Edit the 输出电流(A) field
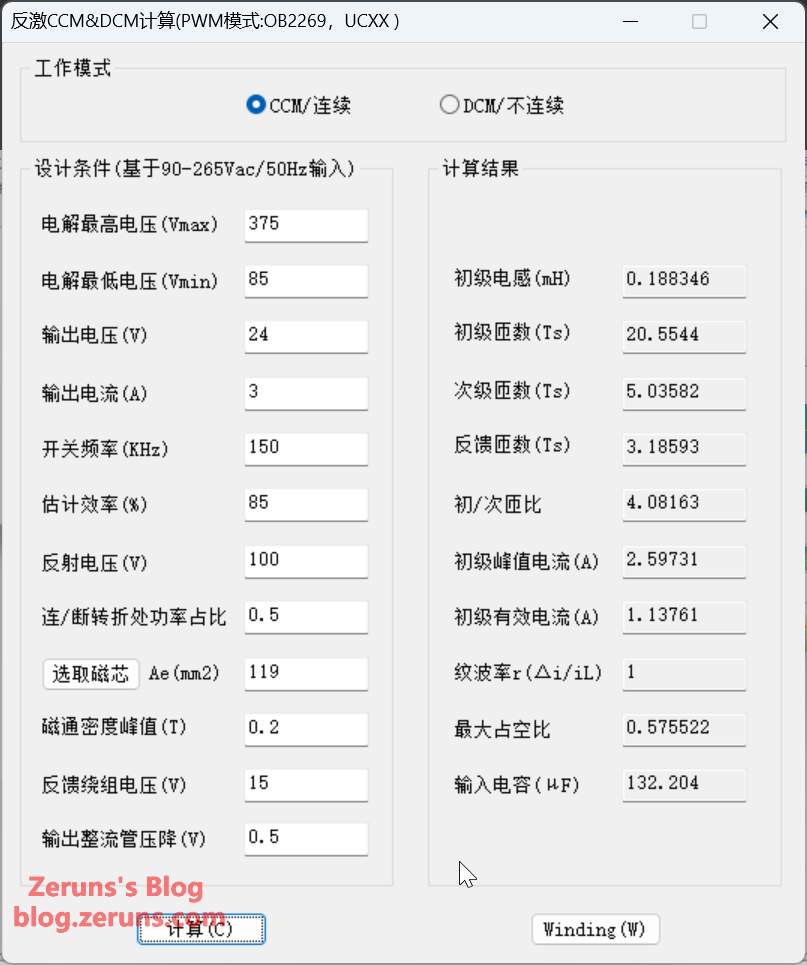The height and width of the screenshot is (965, 807). [305, 392]
